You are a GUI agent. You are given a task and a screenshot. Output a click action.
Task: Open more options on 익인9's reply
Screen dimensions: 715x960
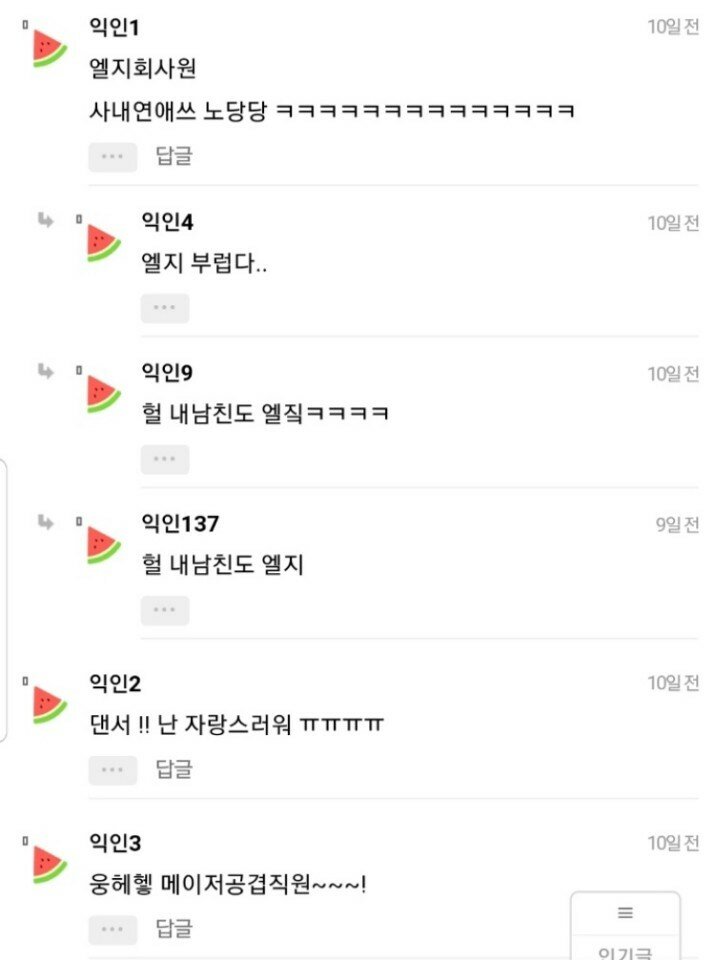coord(165,459)
